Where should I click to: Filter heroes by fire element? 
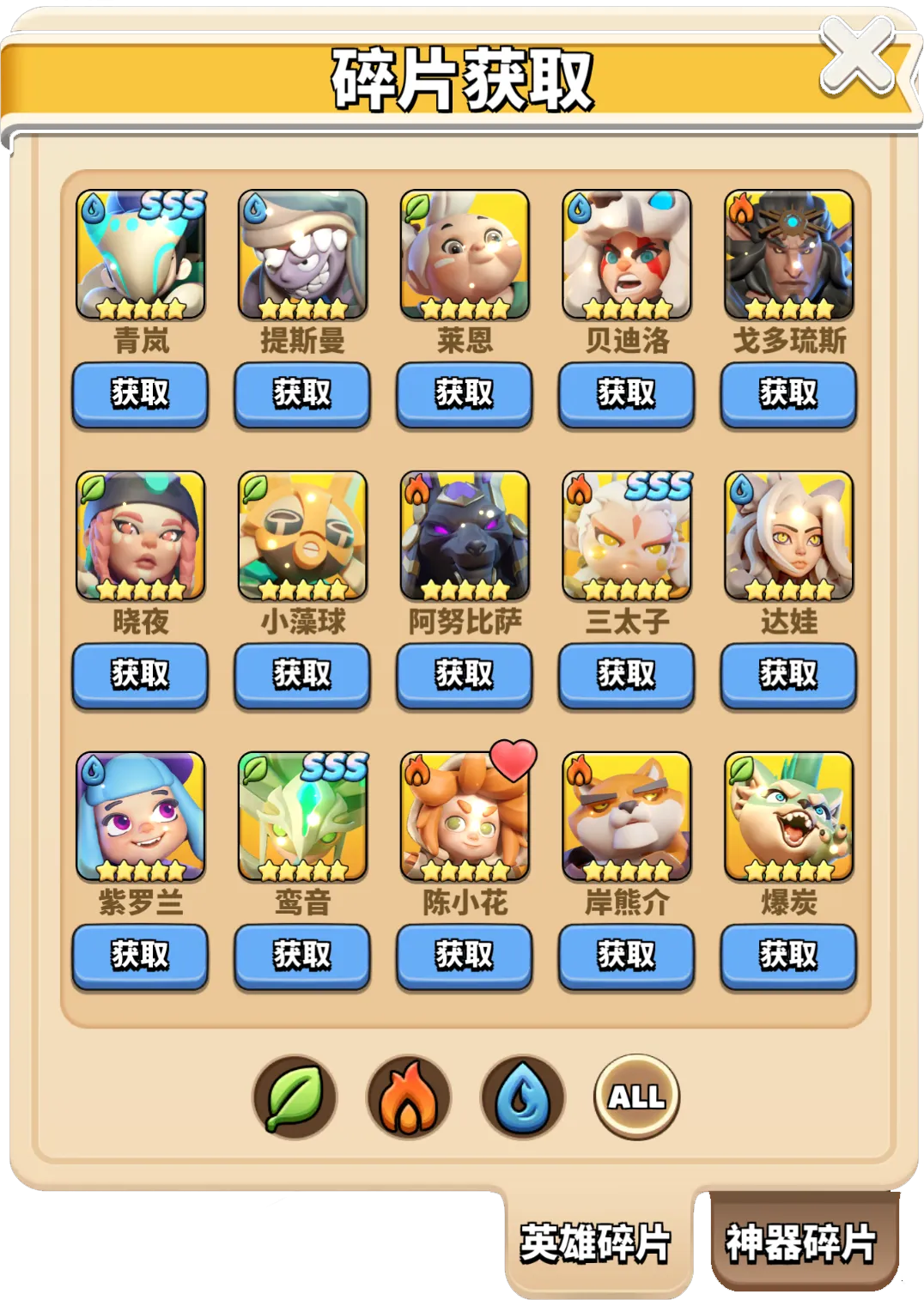[x=409, y=1096]
